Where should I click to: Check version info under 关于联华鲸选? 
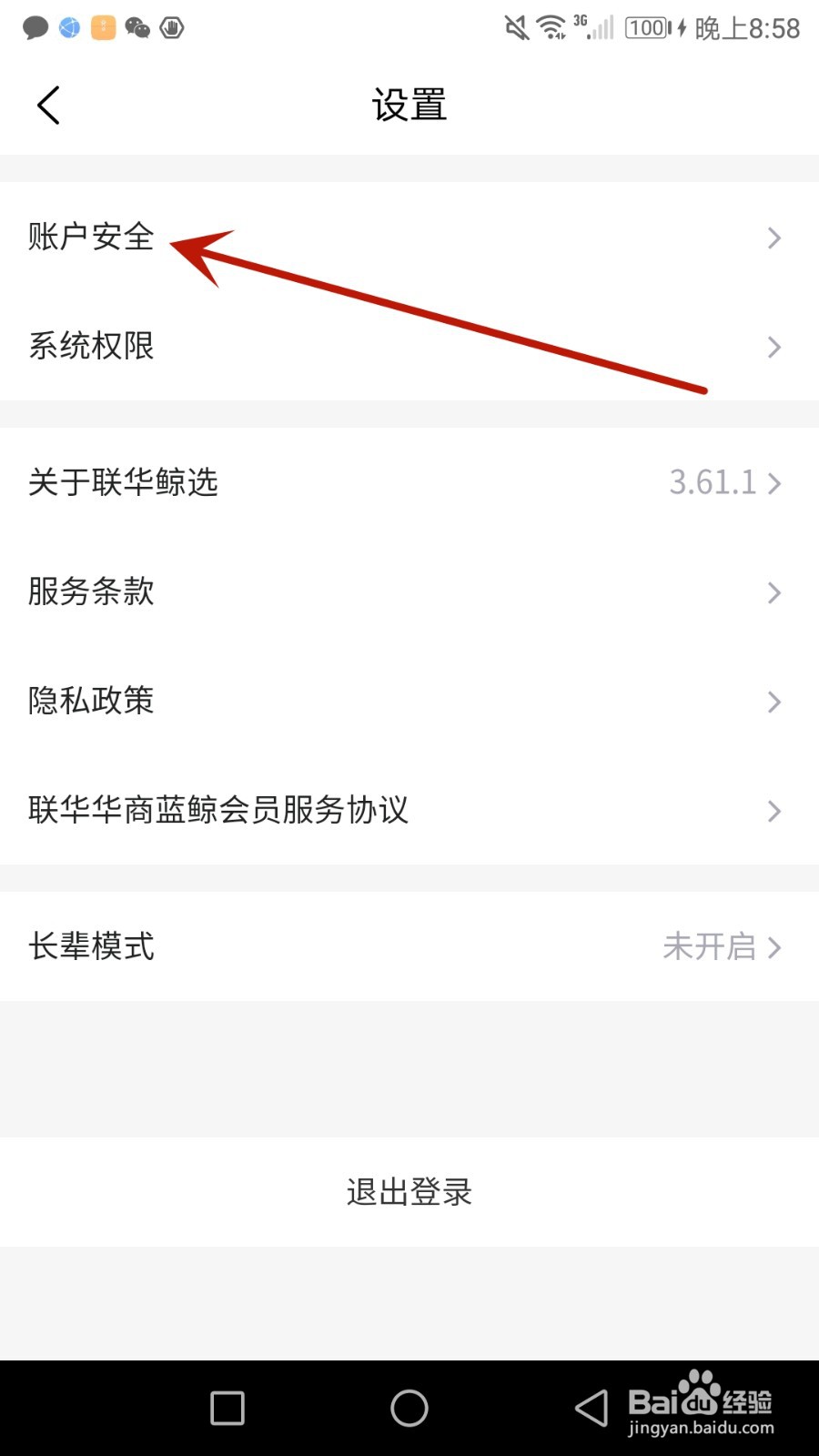coord(122,483)
